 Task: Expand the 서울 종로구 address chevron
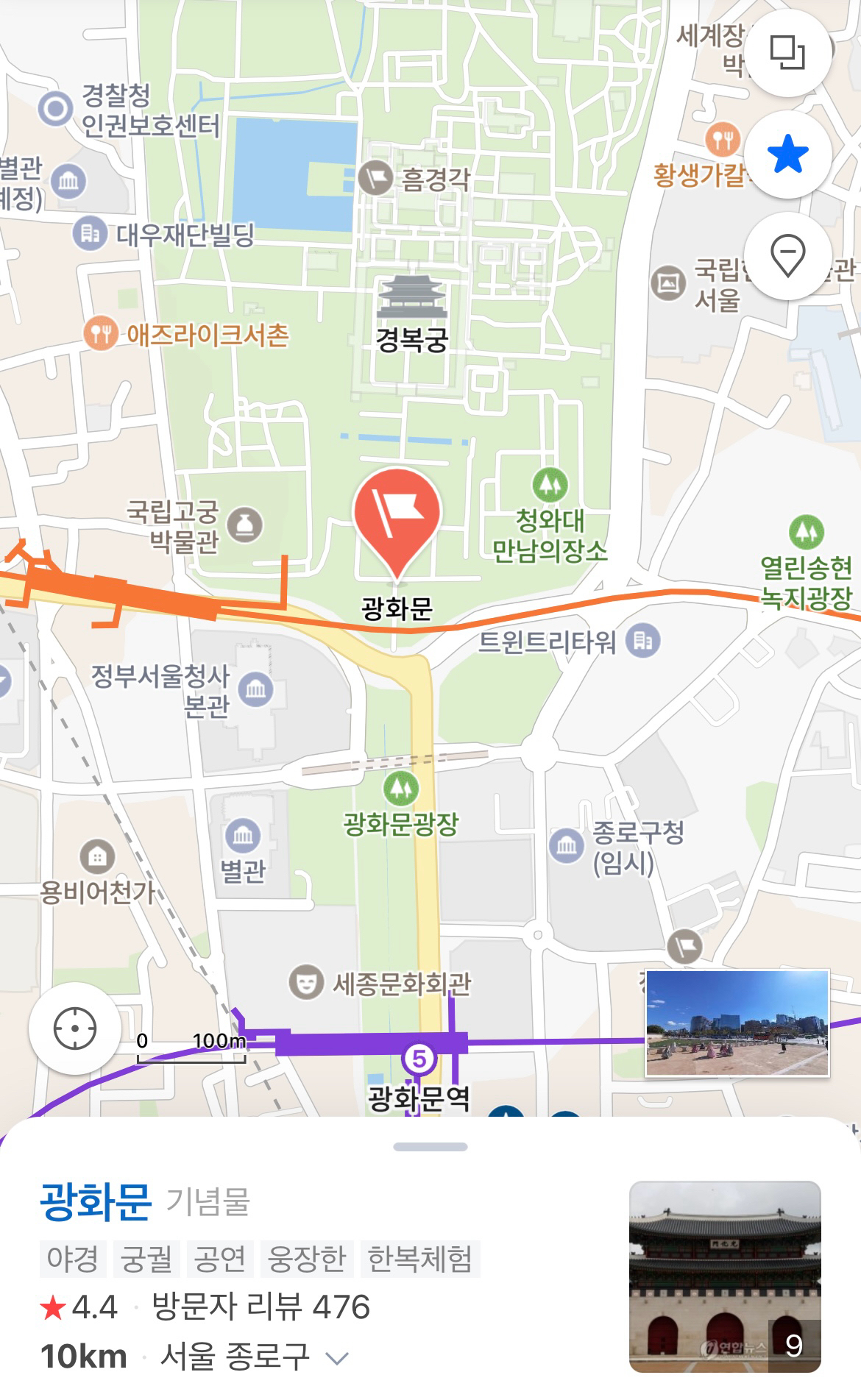pyautogui.click(x=336, y=1358)
